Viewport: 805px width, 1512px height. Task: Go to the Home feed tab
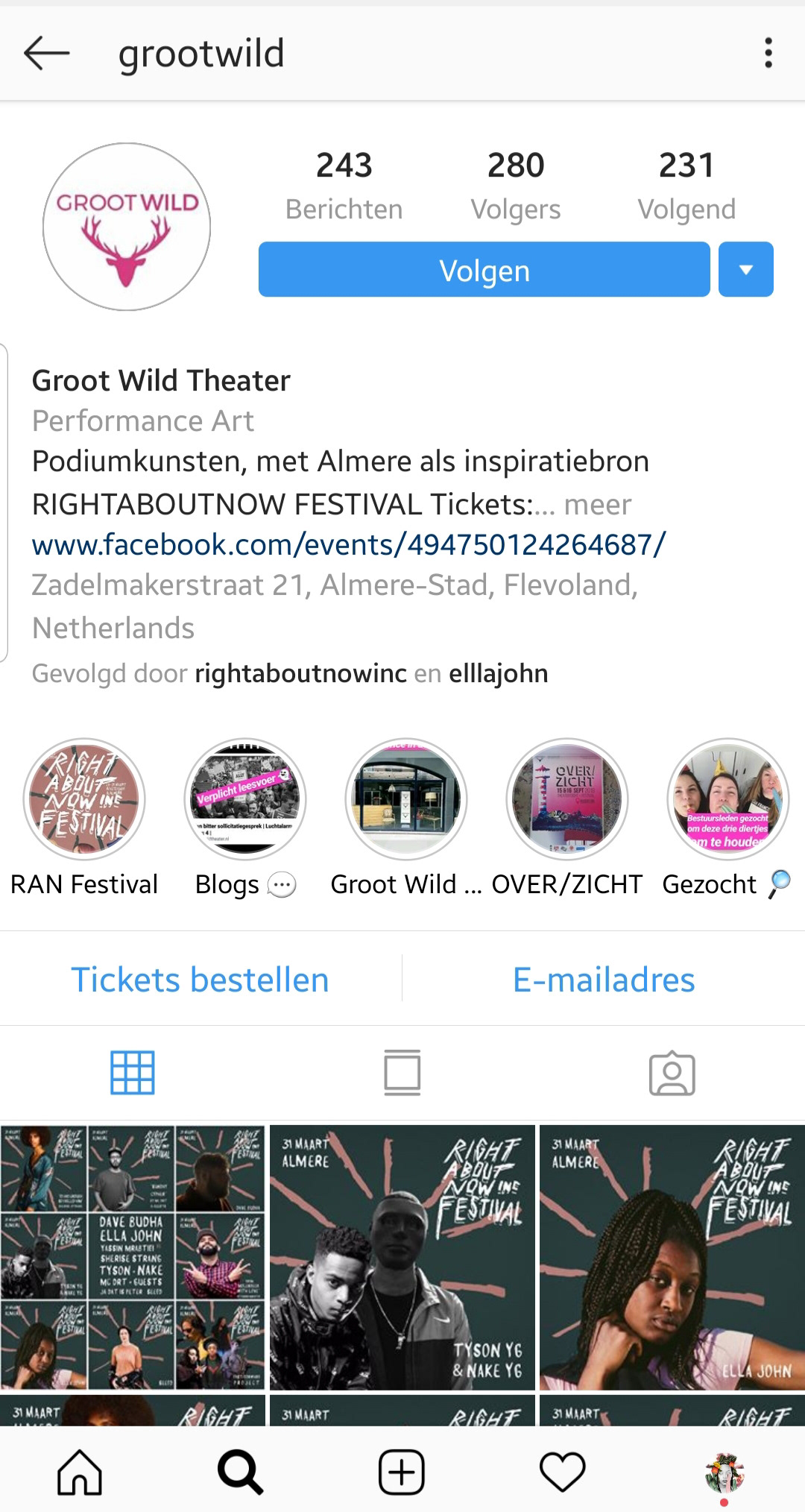80,1472
